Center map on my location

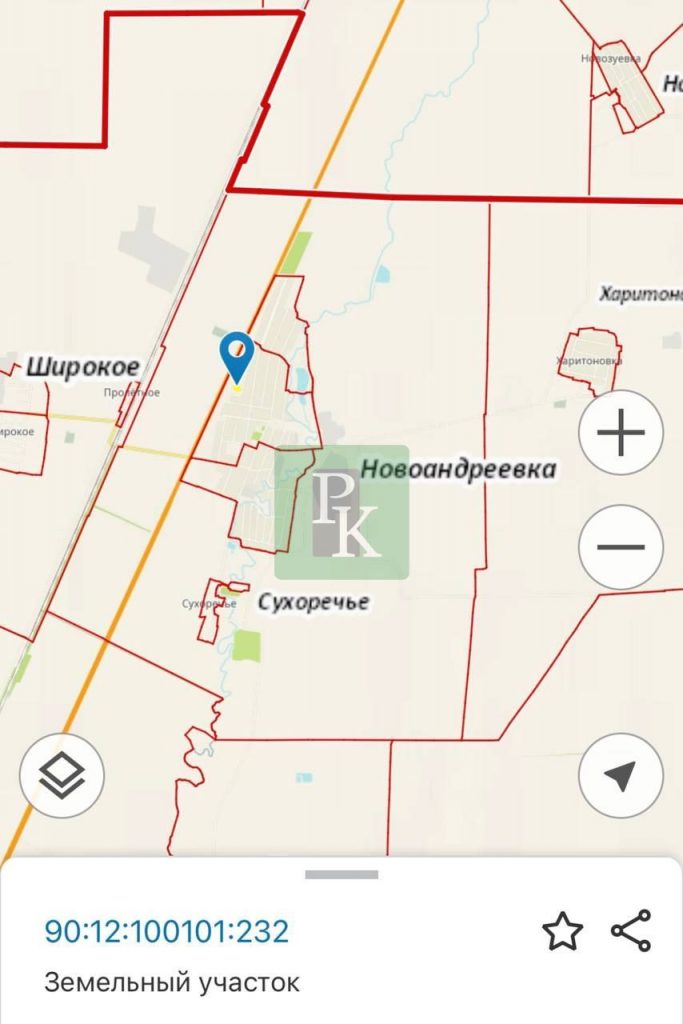point(620,776)
